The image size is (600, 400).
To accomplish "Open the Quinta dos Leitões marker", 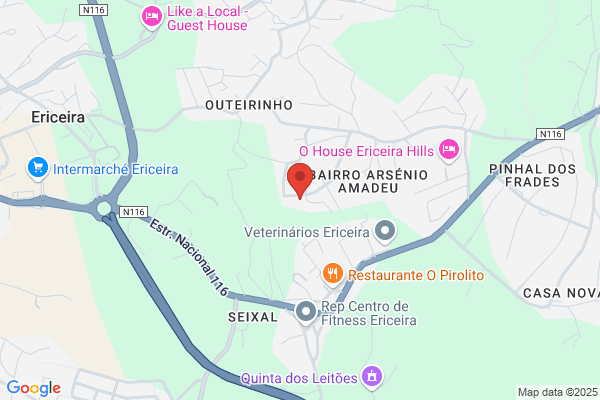I will click(372, 377).
